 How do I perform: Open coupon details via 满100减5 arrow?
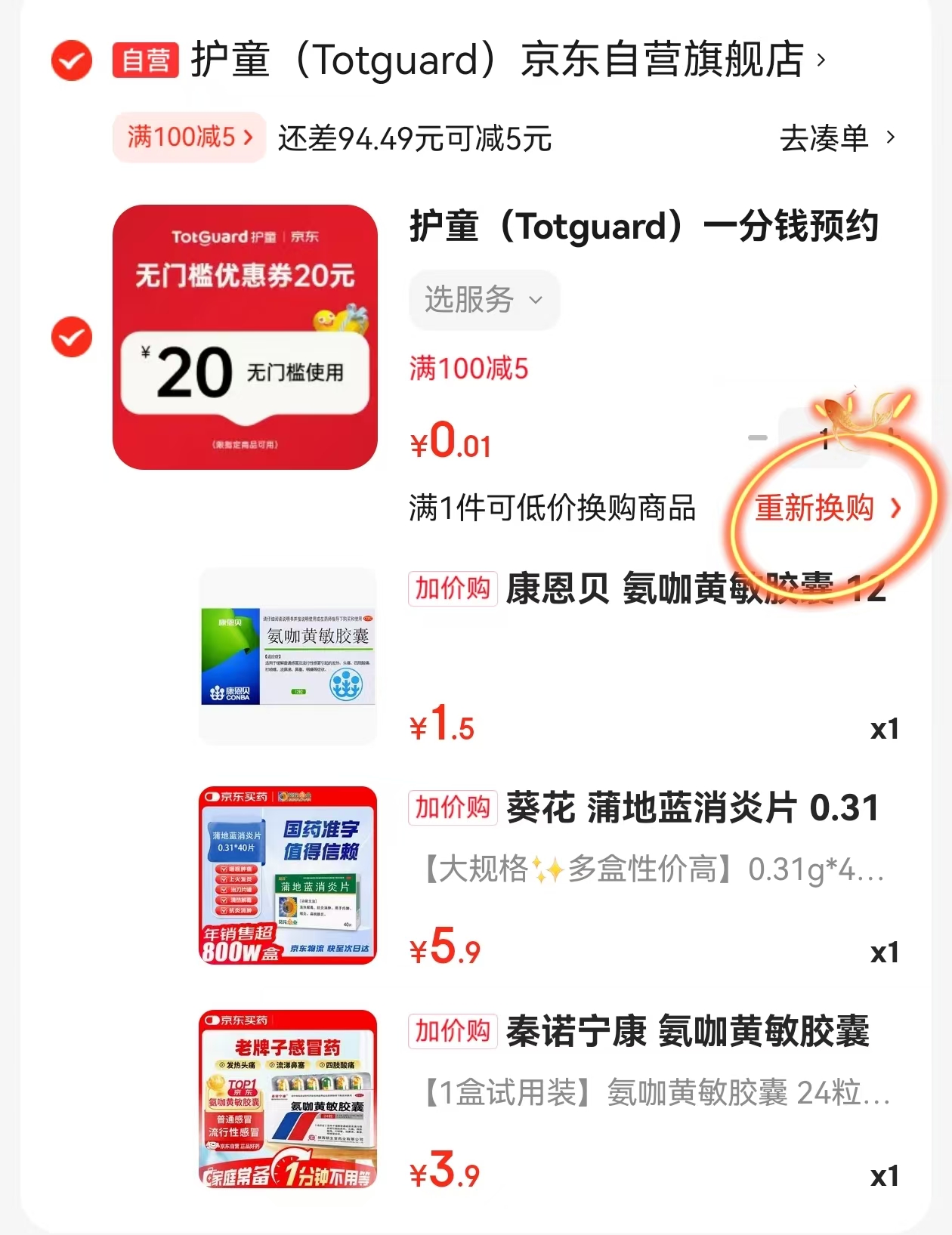point(247,137)
